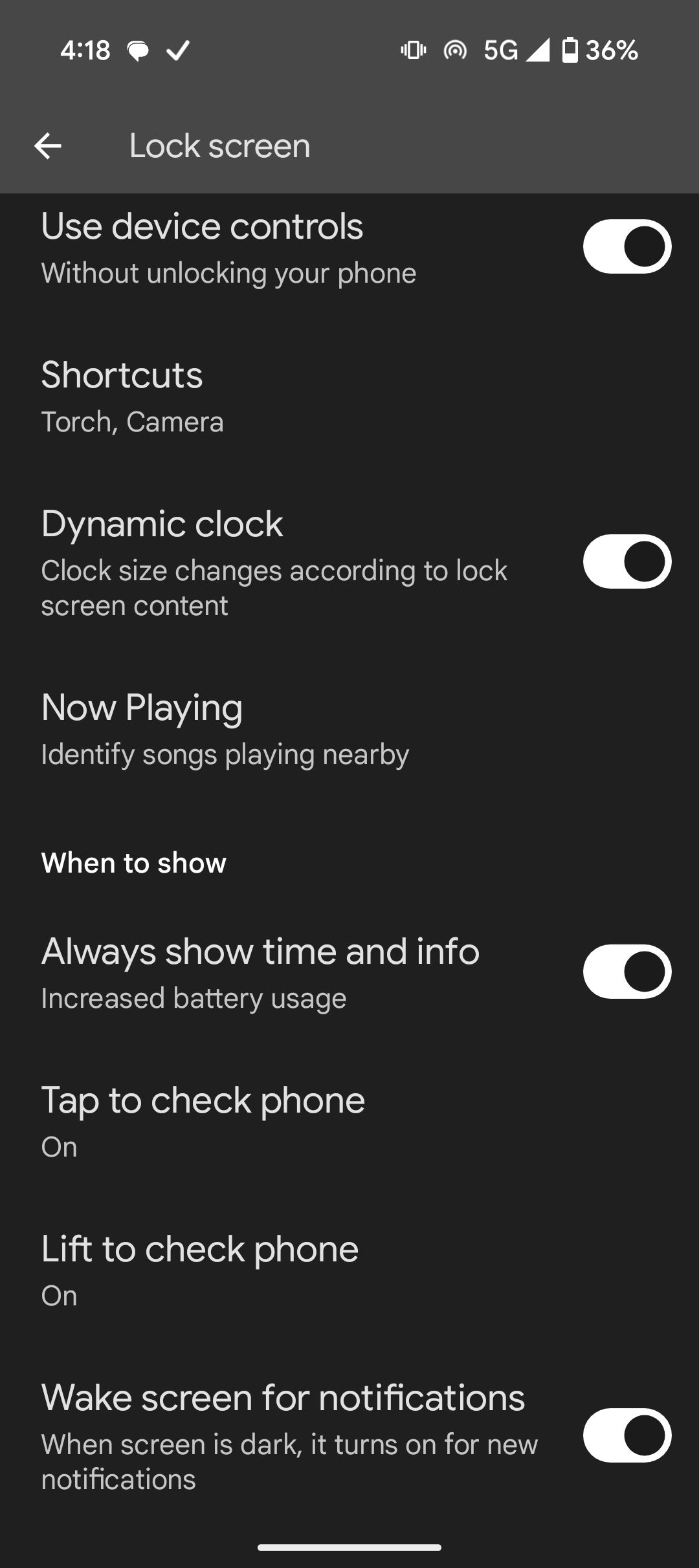Disable Wake screen for notifications
The width and height of the screenshot is (699, 1568).
pyautogui.click(x=626, y=1436)
